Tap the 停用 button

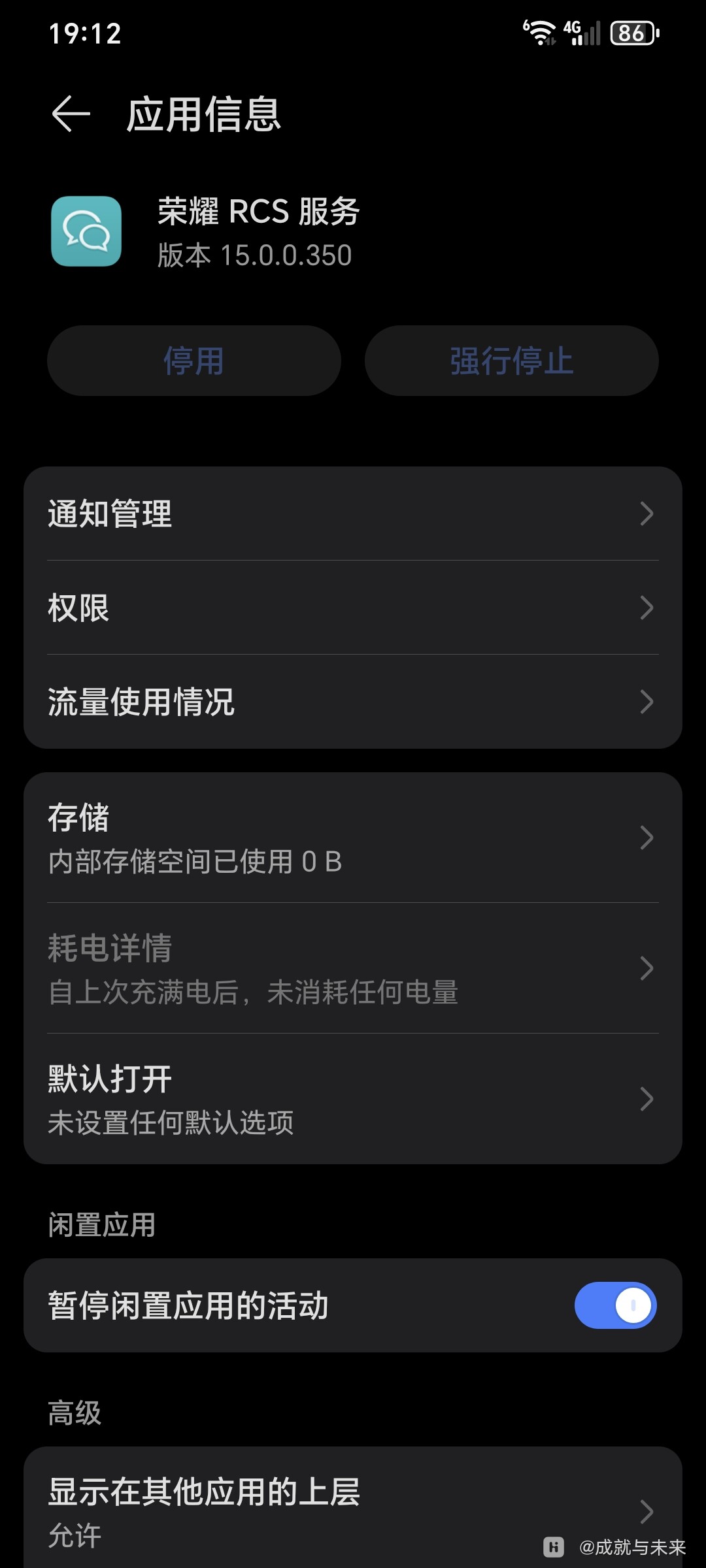click(x=193, y=361)
